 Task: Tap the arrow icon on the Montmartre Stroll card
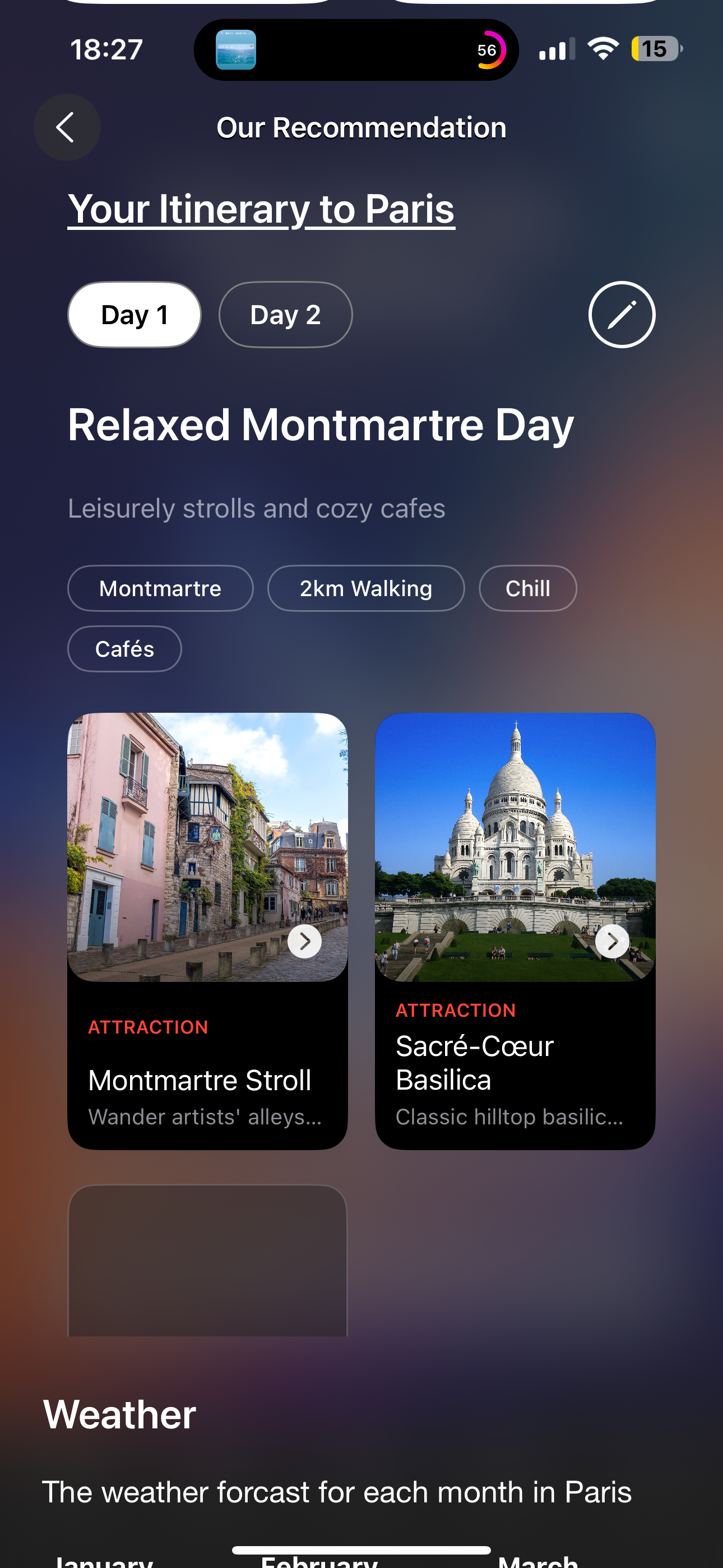pyautogui.click(x=304, y=941)
